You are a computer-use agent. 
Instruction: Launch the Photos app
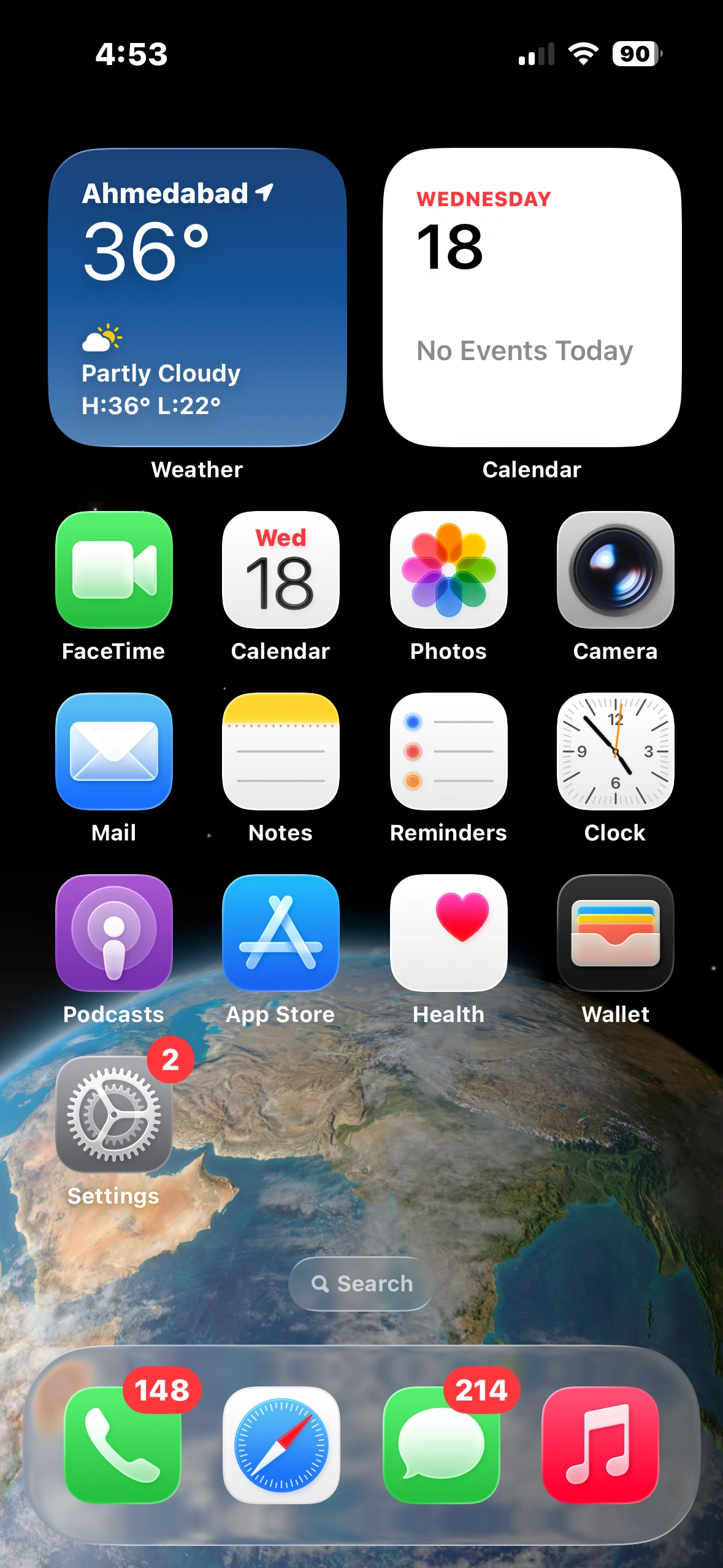[x=448, y=571]
